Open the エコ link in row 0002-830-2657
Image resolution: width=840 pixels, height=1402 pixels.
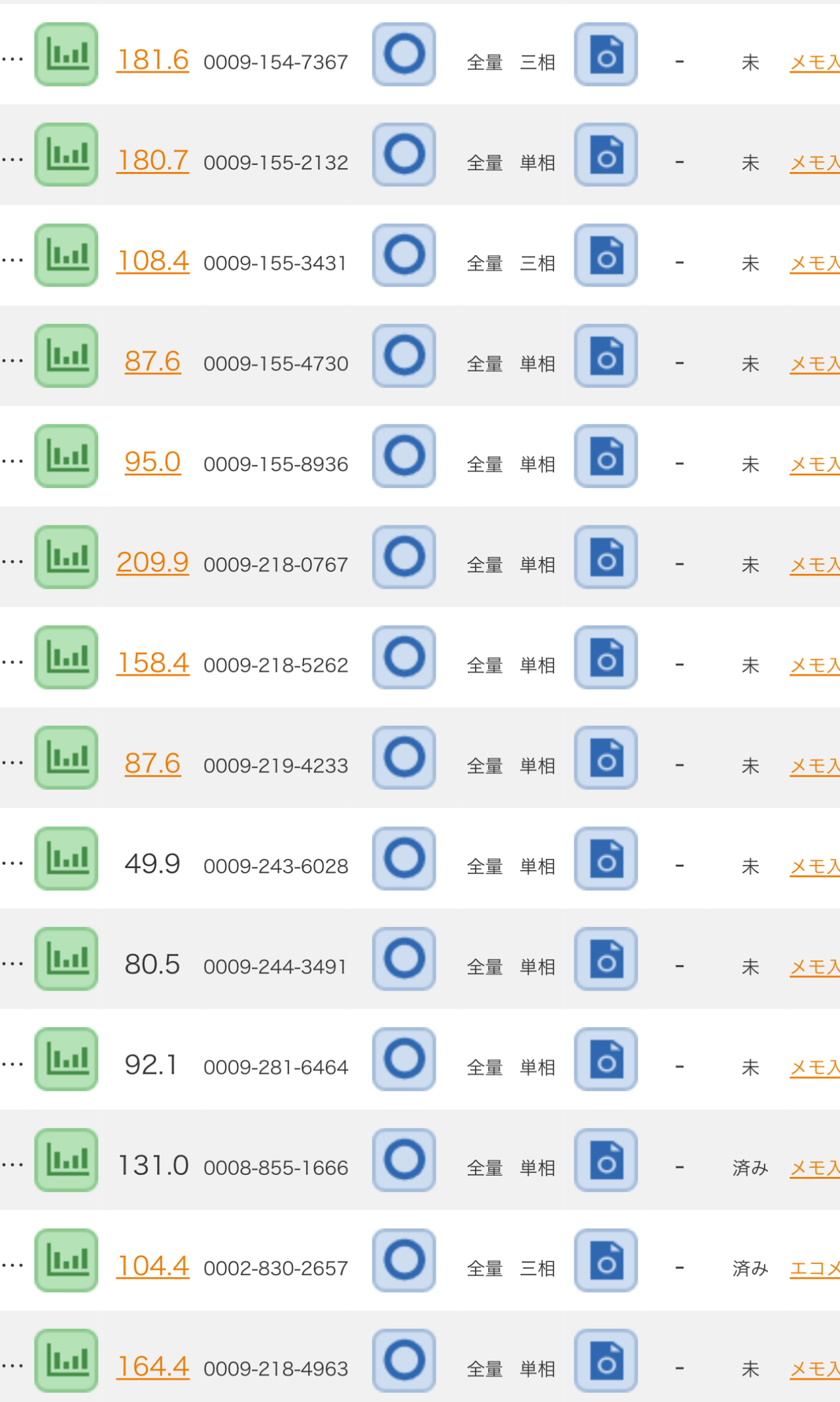(814, 1269)
